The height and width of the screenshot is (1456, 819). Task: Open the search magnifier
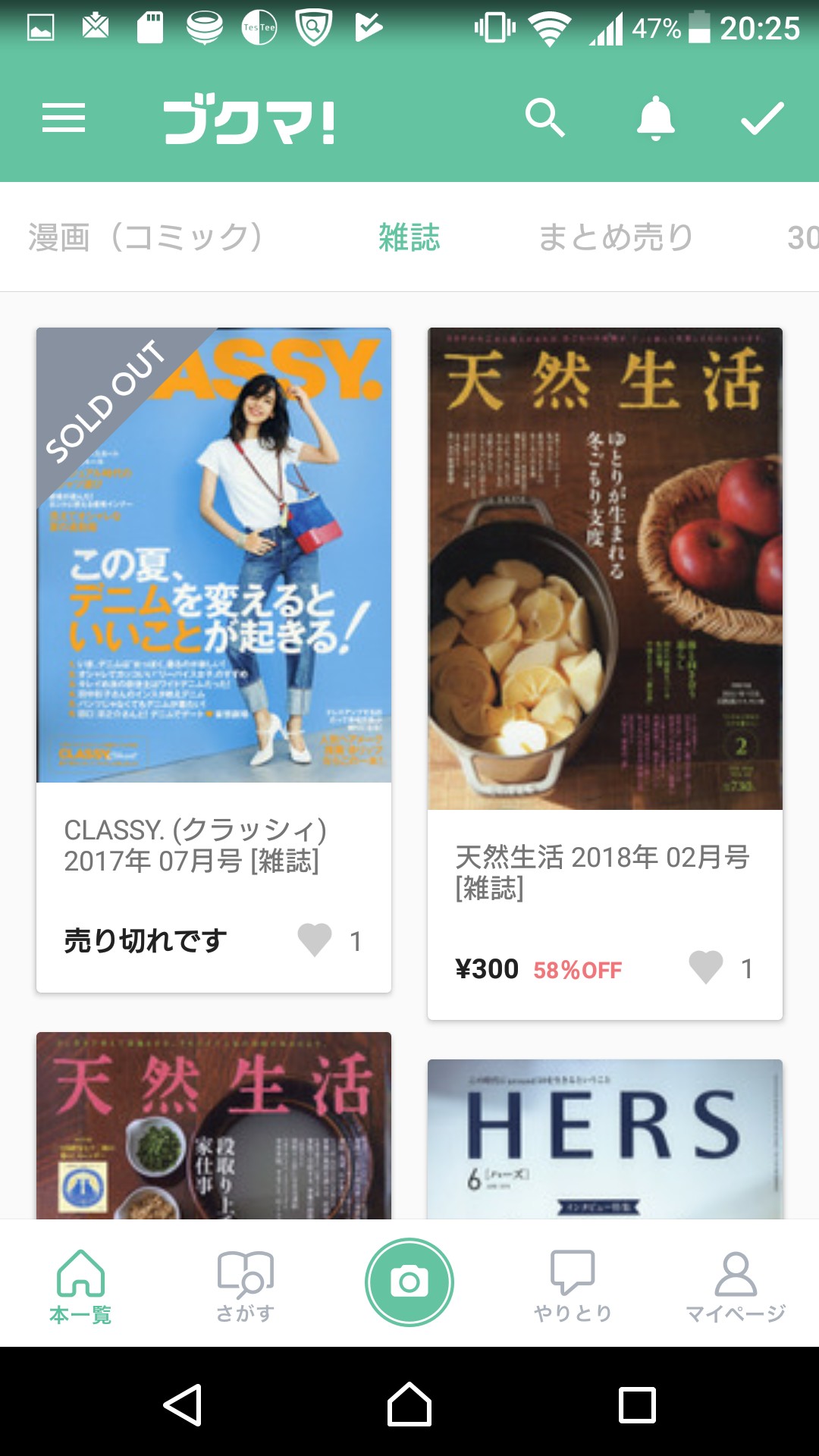(544, 118)
